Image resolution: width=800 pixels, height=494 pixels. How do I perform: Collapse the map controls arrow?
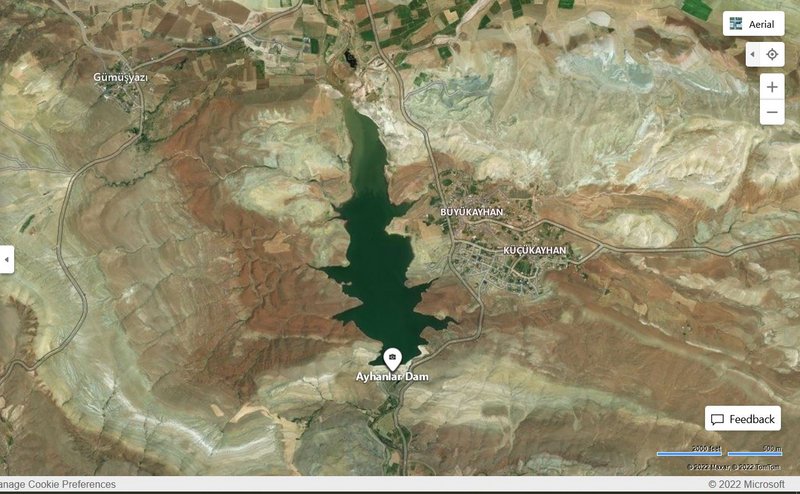point(752,54)
